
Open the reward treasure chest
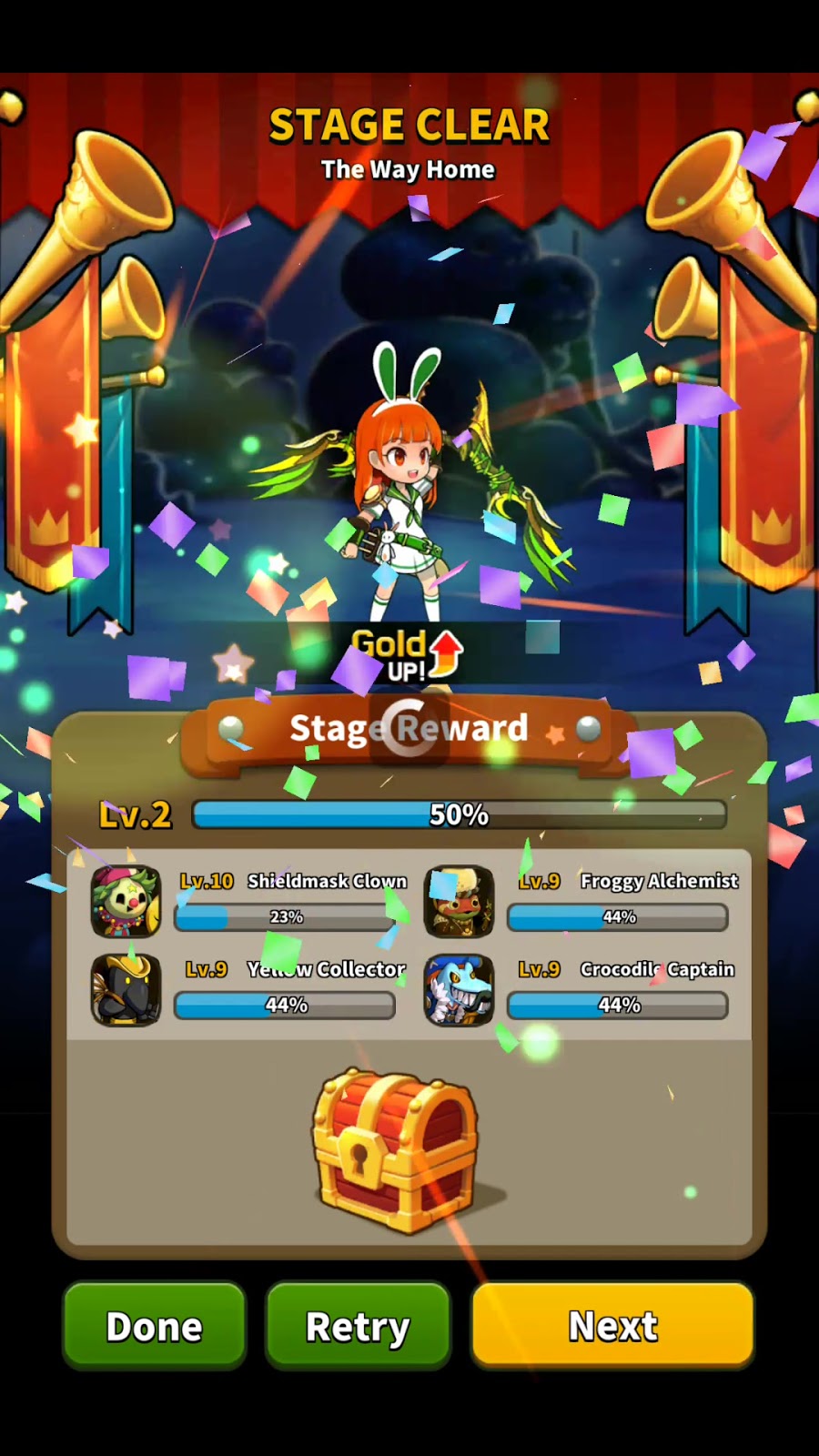[397, 1151]
